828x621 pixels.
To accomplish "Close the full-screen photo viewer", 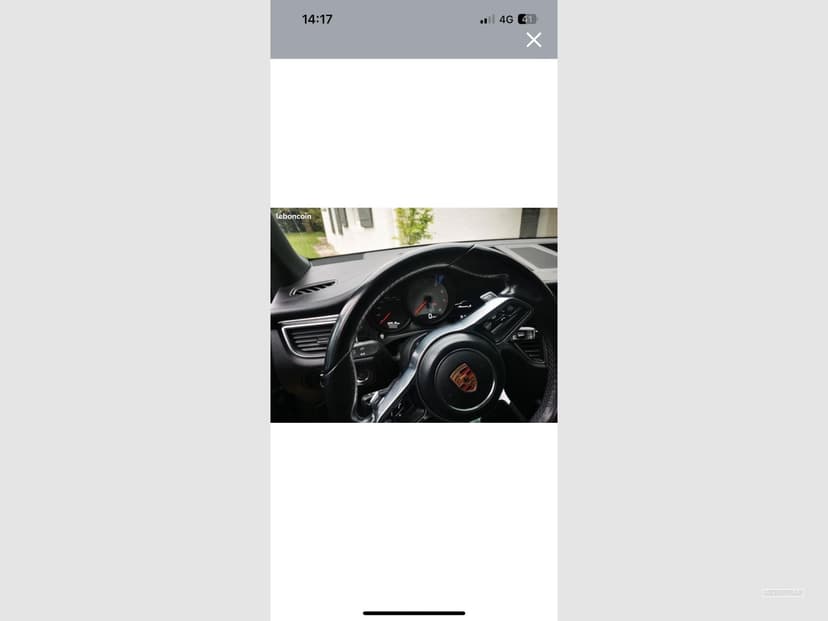I will click(534, 40).
